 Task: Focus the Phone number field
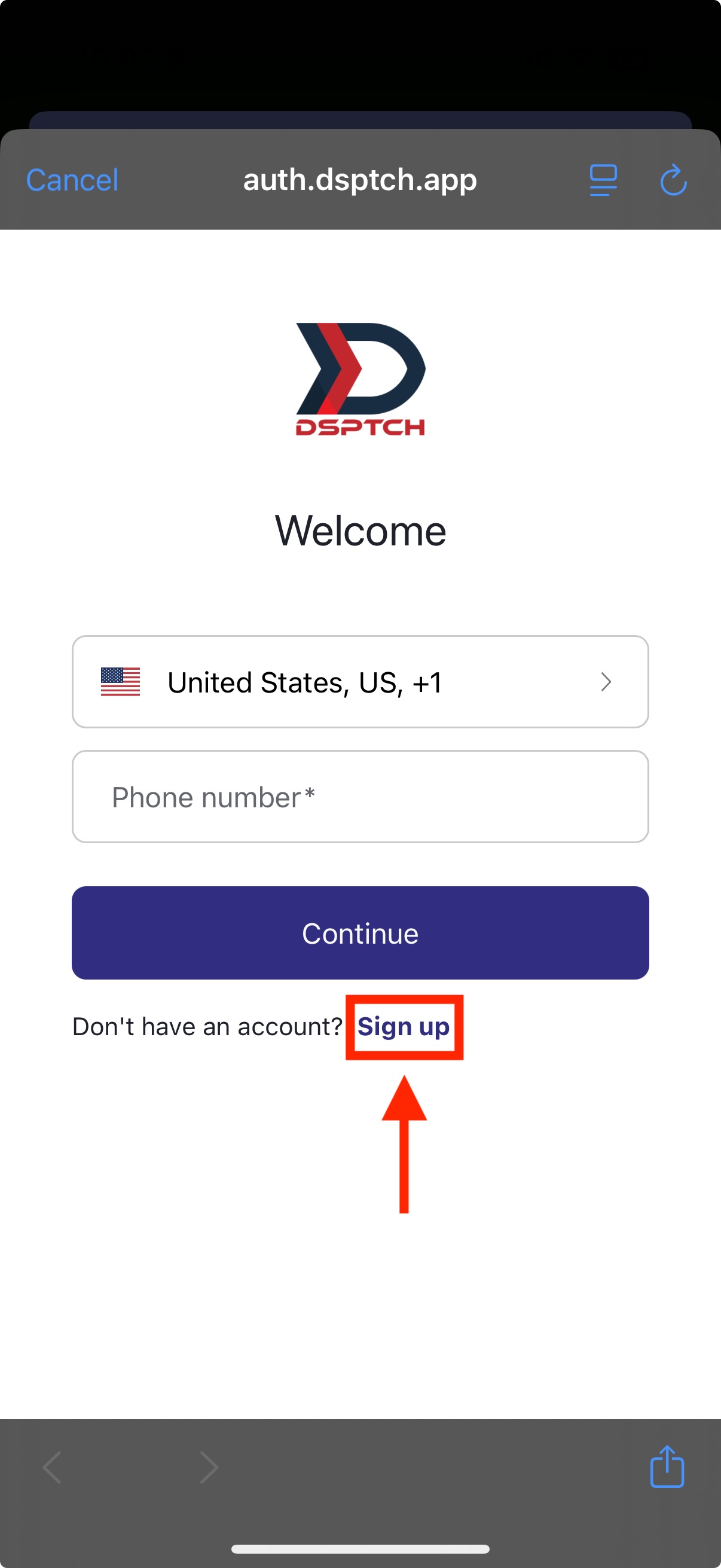click(x=360, y=797)
